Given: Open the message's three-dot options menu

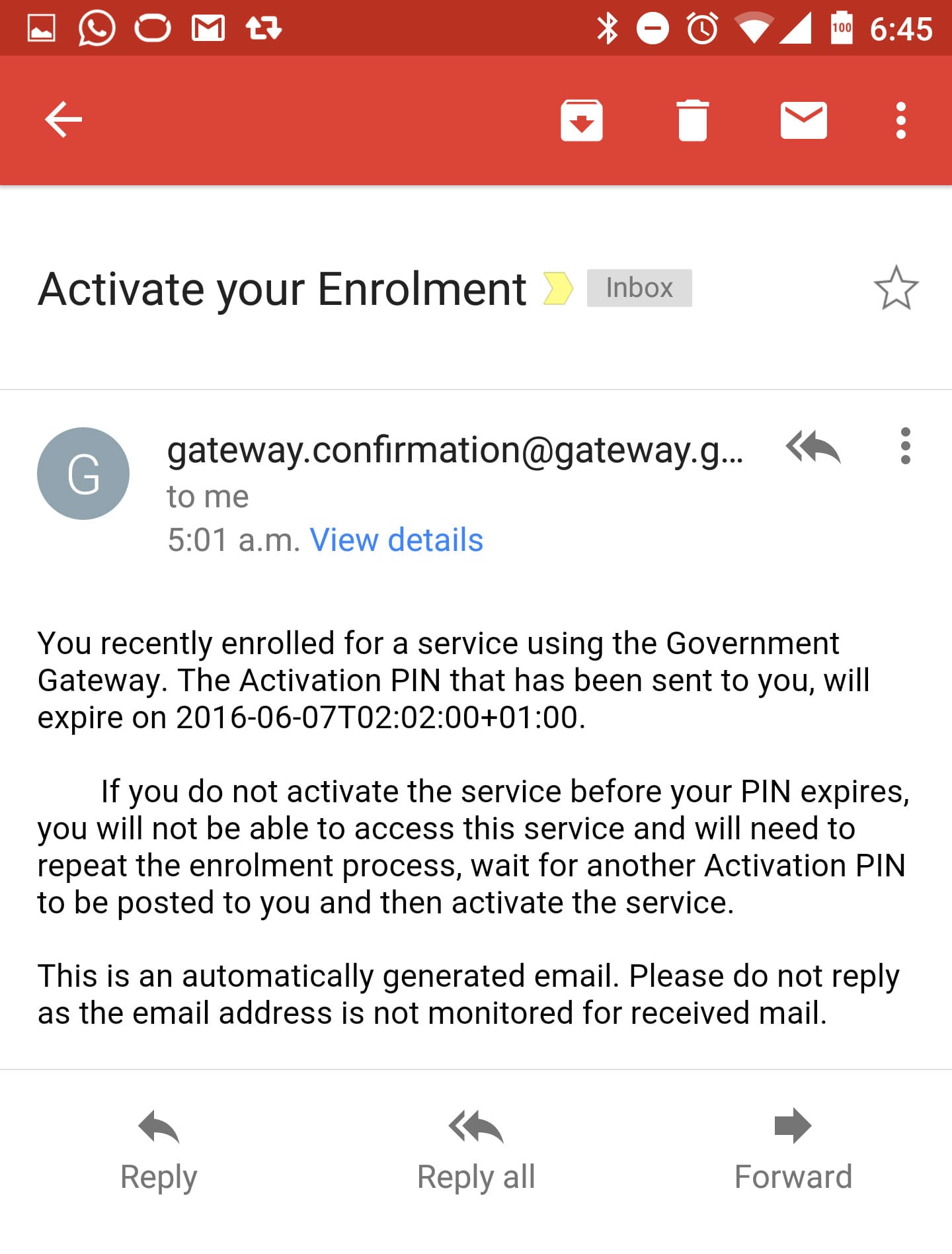Looking at the screenshot, I should click(x=905, y=446).
